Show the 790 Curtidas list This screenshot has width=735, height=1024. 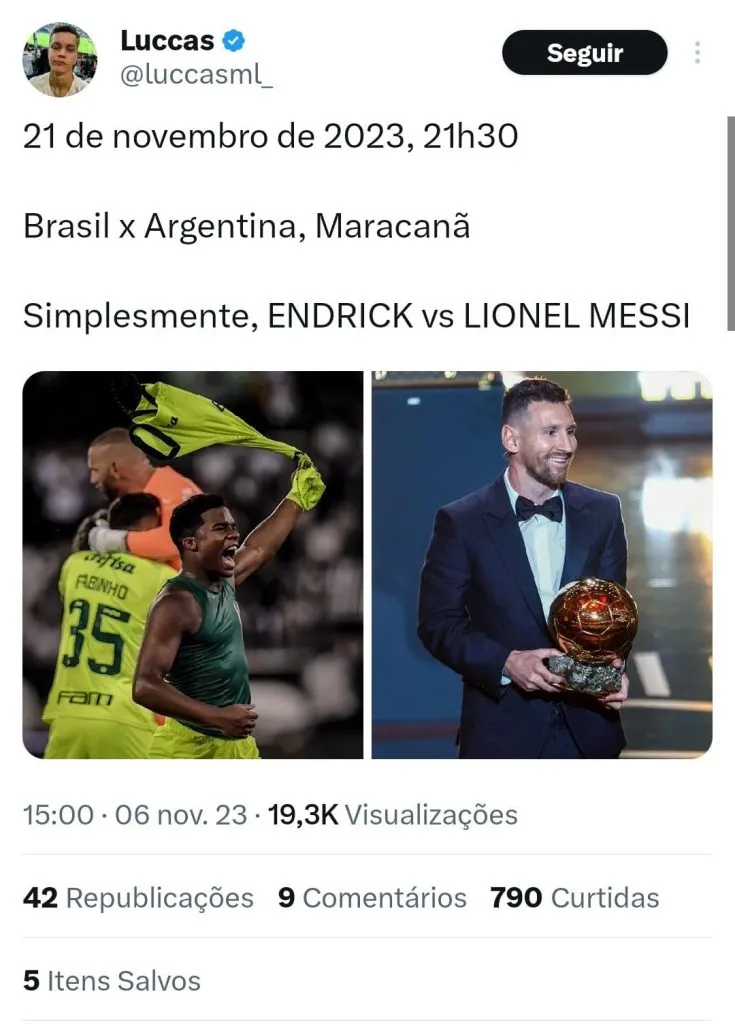pyautogui.click(x=575, y=898)
